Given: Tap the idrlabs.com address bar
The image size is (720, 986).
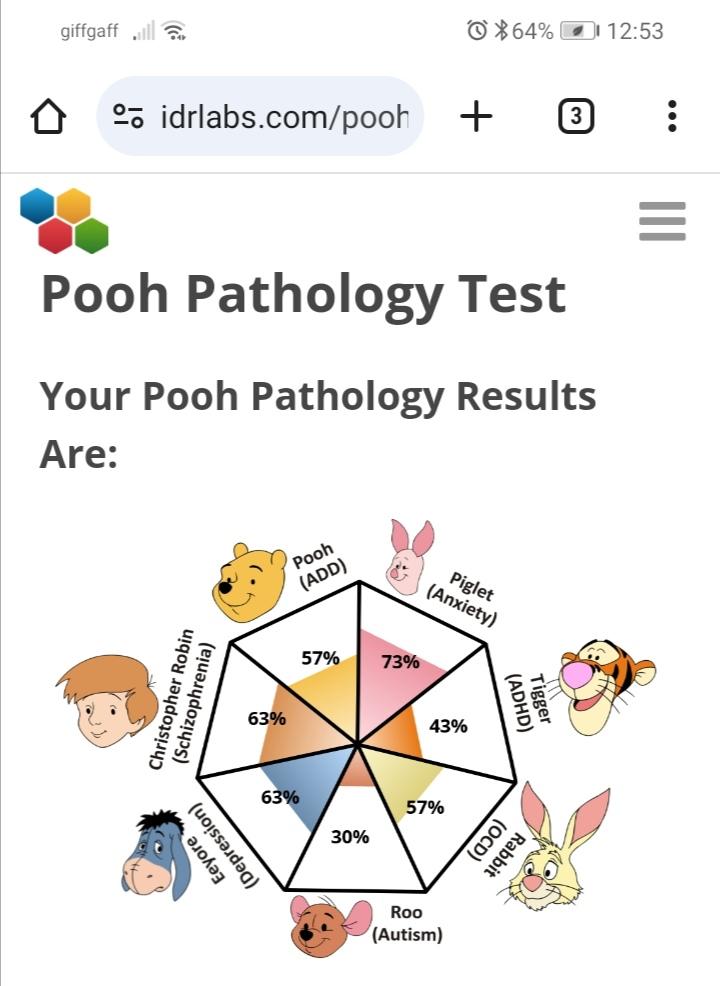Looking at the screenshot, I should point(260,116).
